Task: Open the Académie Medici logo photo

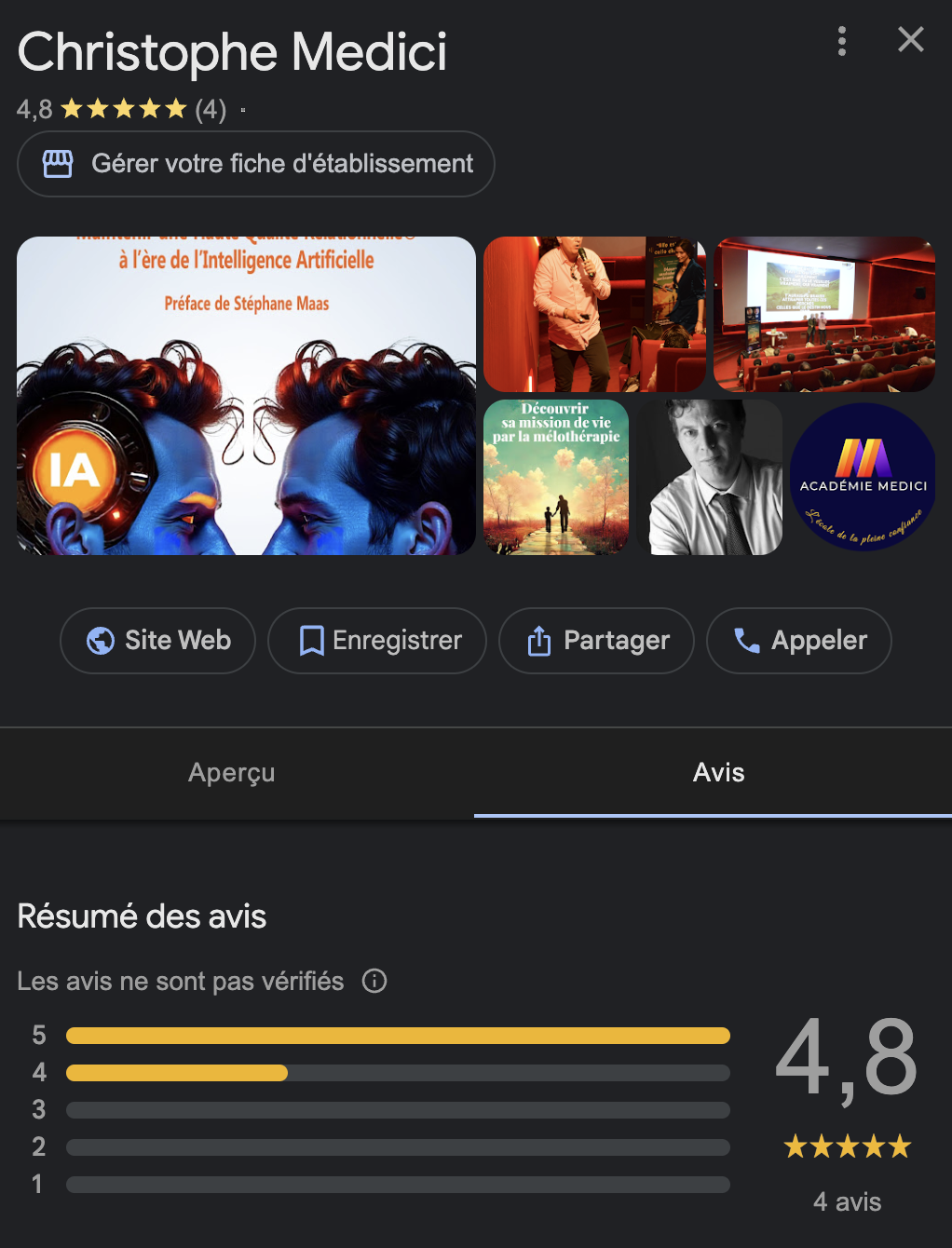Action: pyautogui.click(x=863, y=478)
